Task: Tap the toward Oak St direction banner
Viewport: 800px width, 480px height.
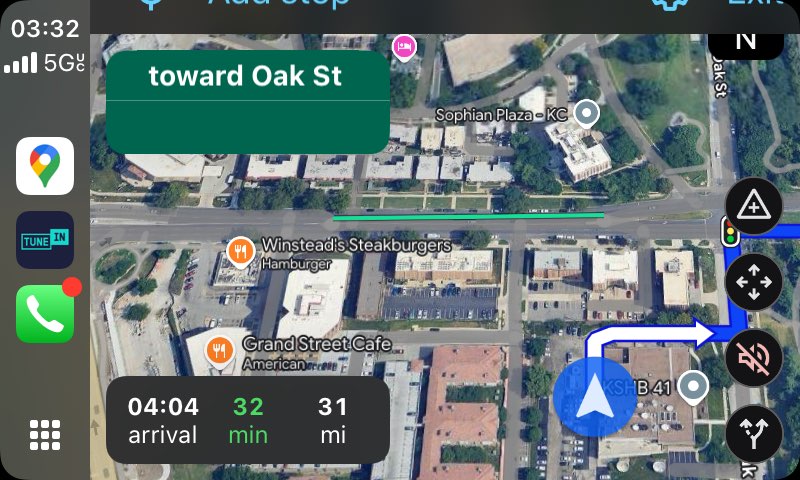Action: click(x=247, y=102)
